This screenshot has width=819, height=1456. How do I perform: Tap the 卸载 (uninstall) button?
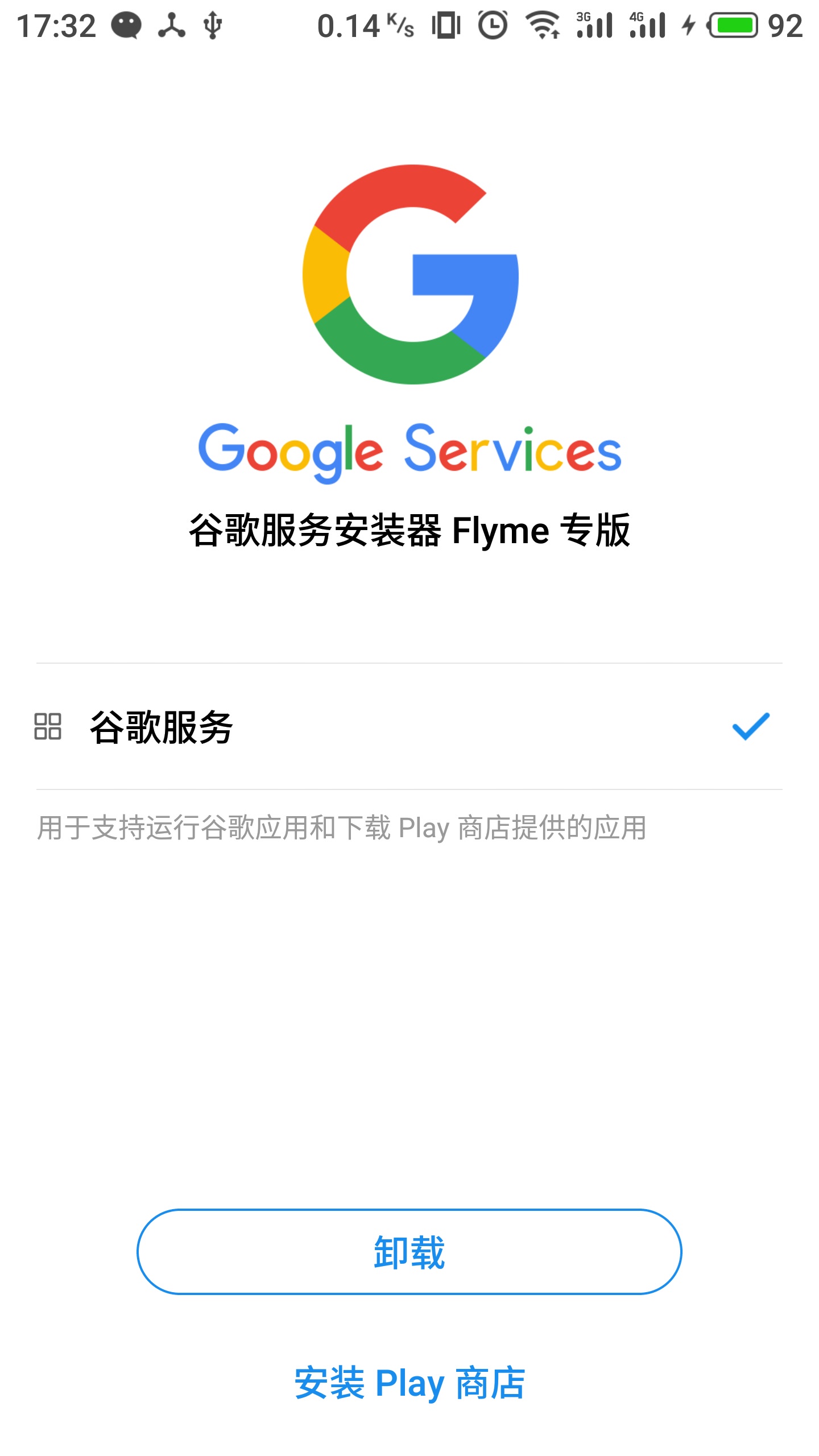pyautogui.click(x=409, y=1252)
